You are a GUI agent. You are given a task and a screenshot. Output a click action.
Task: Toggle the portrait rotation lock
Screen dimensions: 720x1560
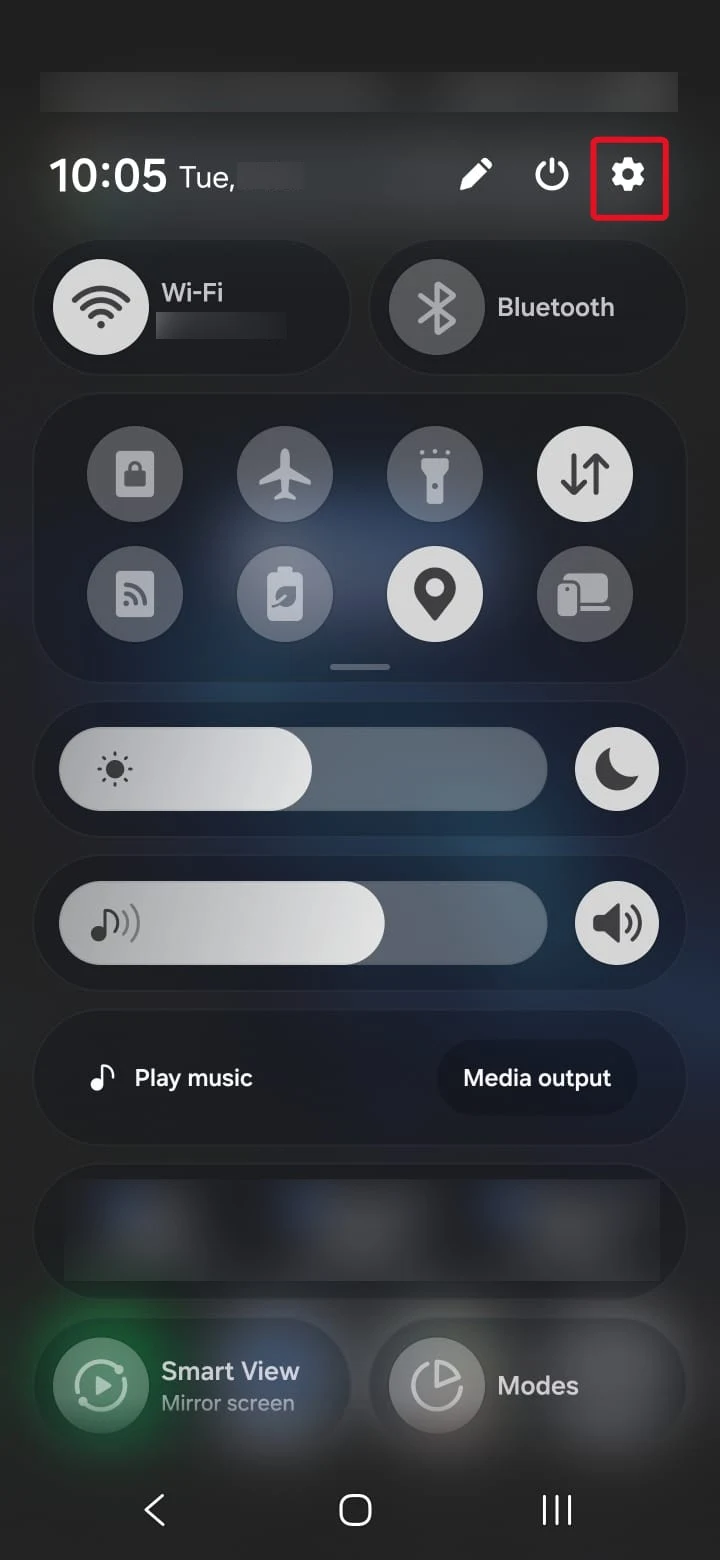(x=135, y=475)
